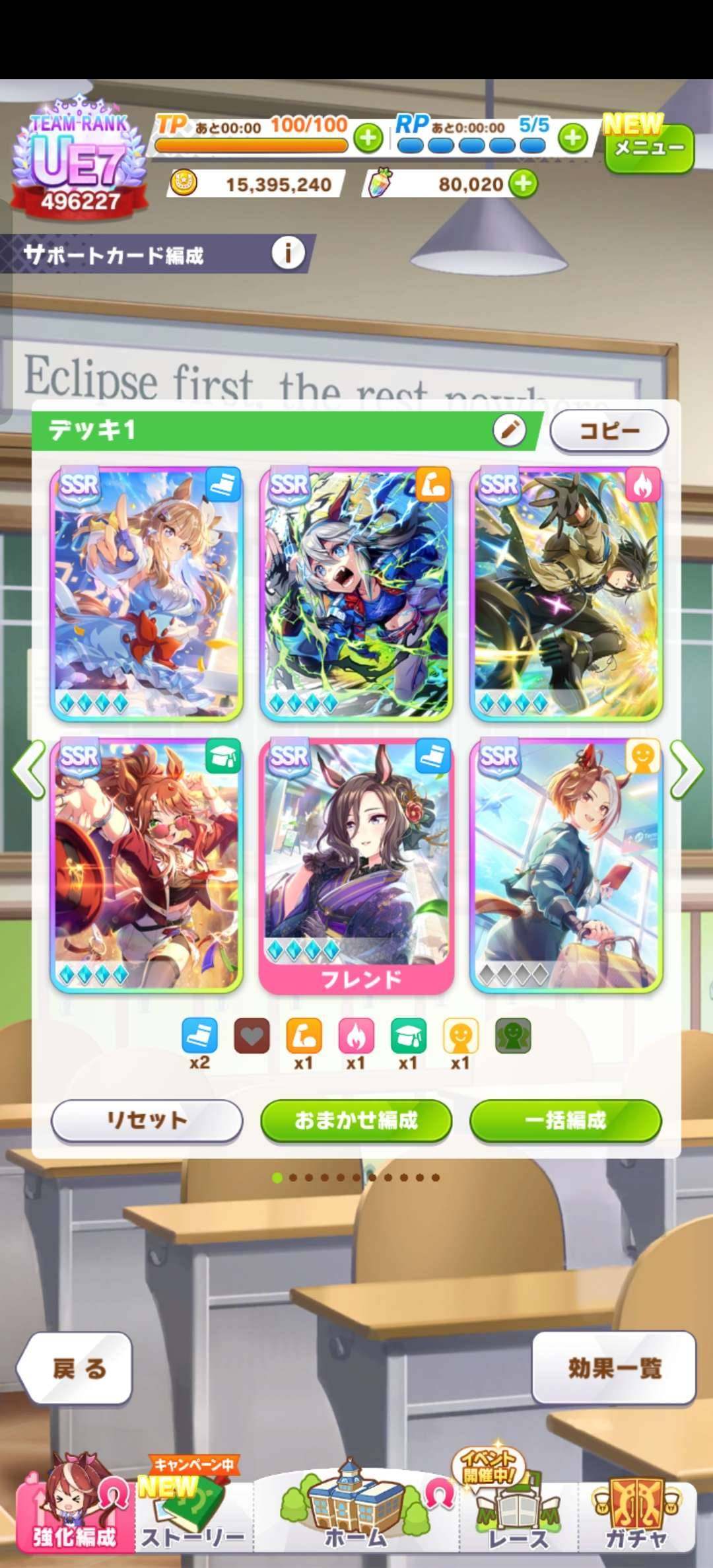Switch to the ガチャ tab

[x=636, y=1519]
